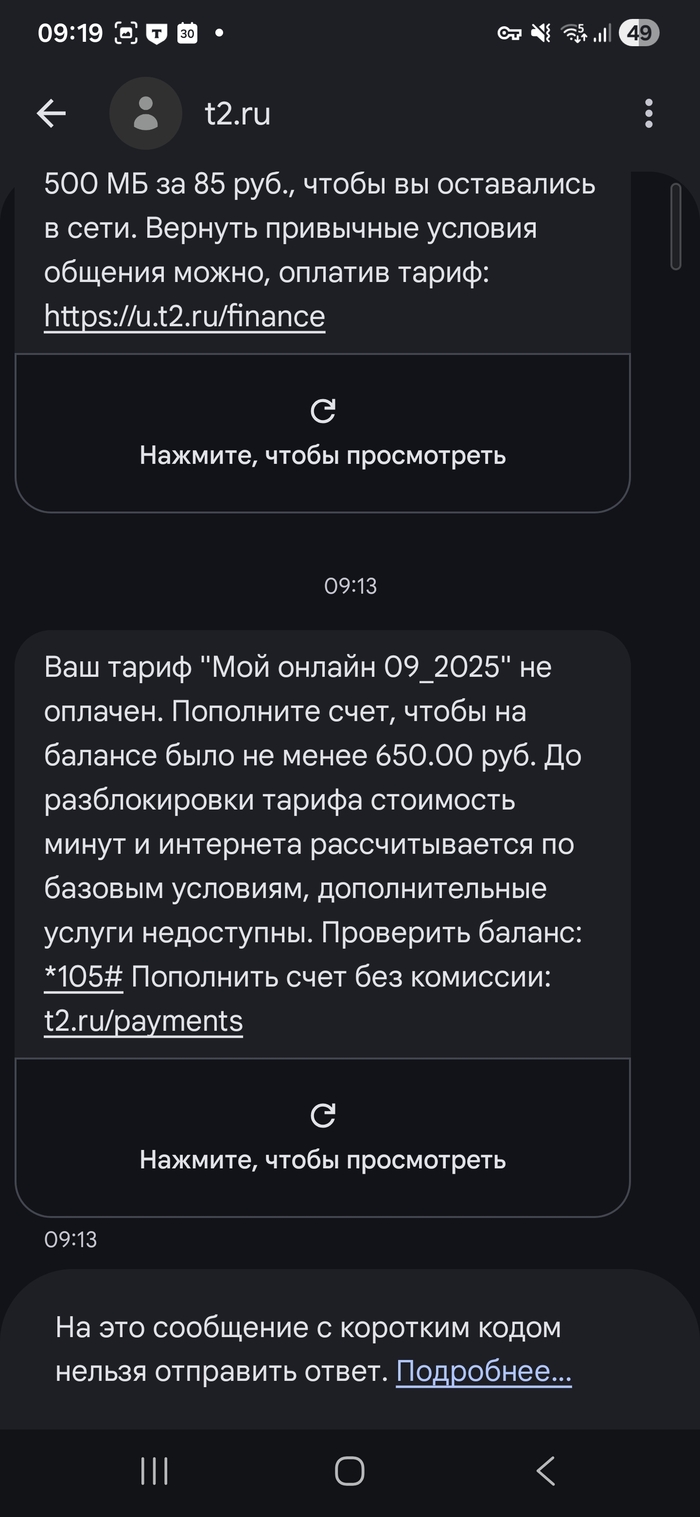Open the https://u.t2.ru/finance link
The image size is (700, 1517).
(x=184, y=317)
